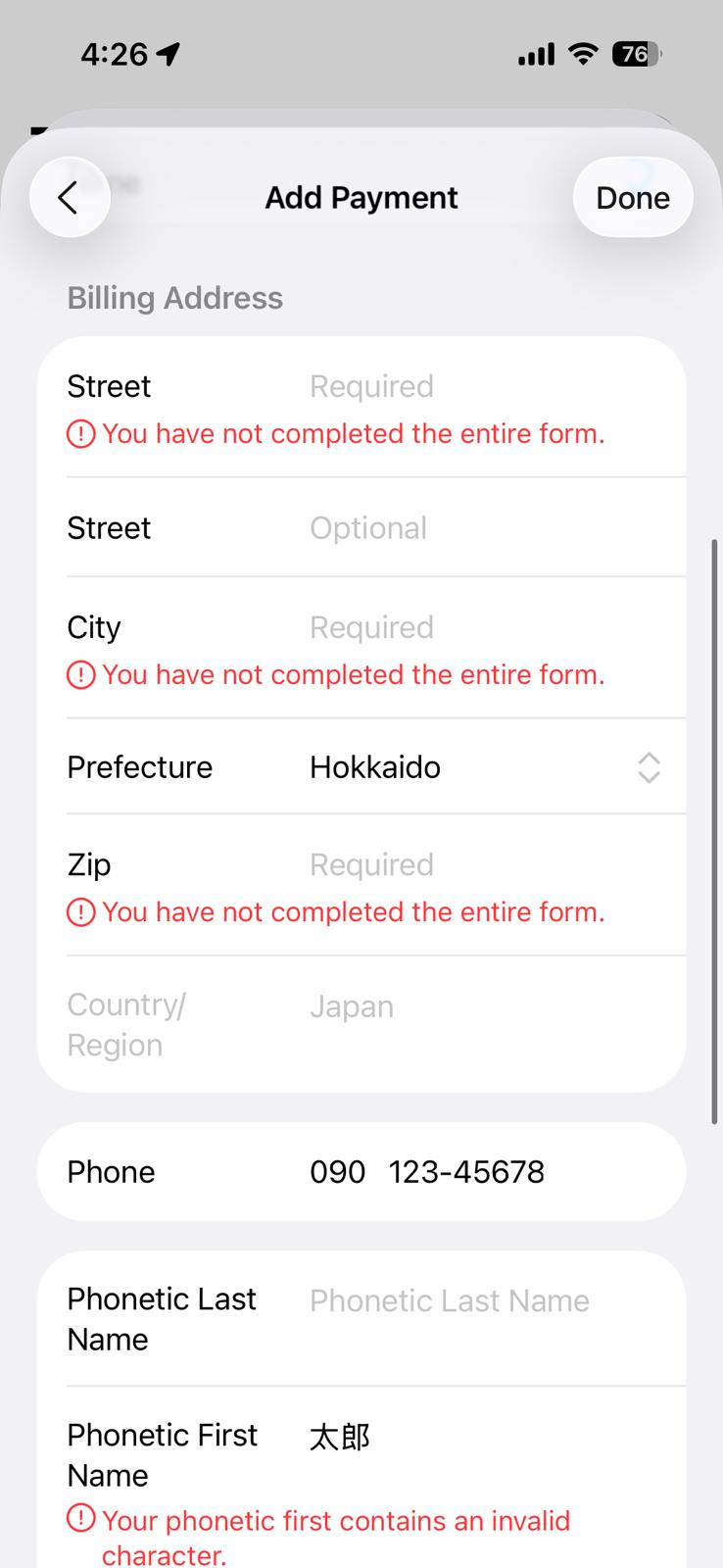Select the City input field

click(x=480, y=628)
